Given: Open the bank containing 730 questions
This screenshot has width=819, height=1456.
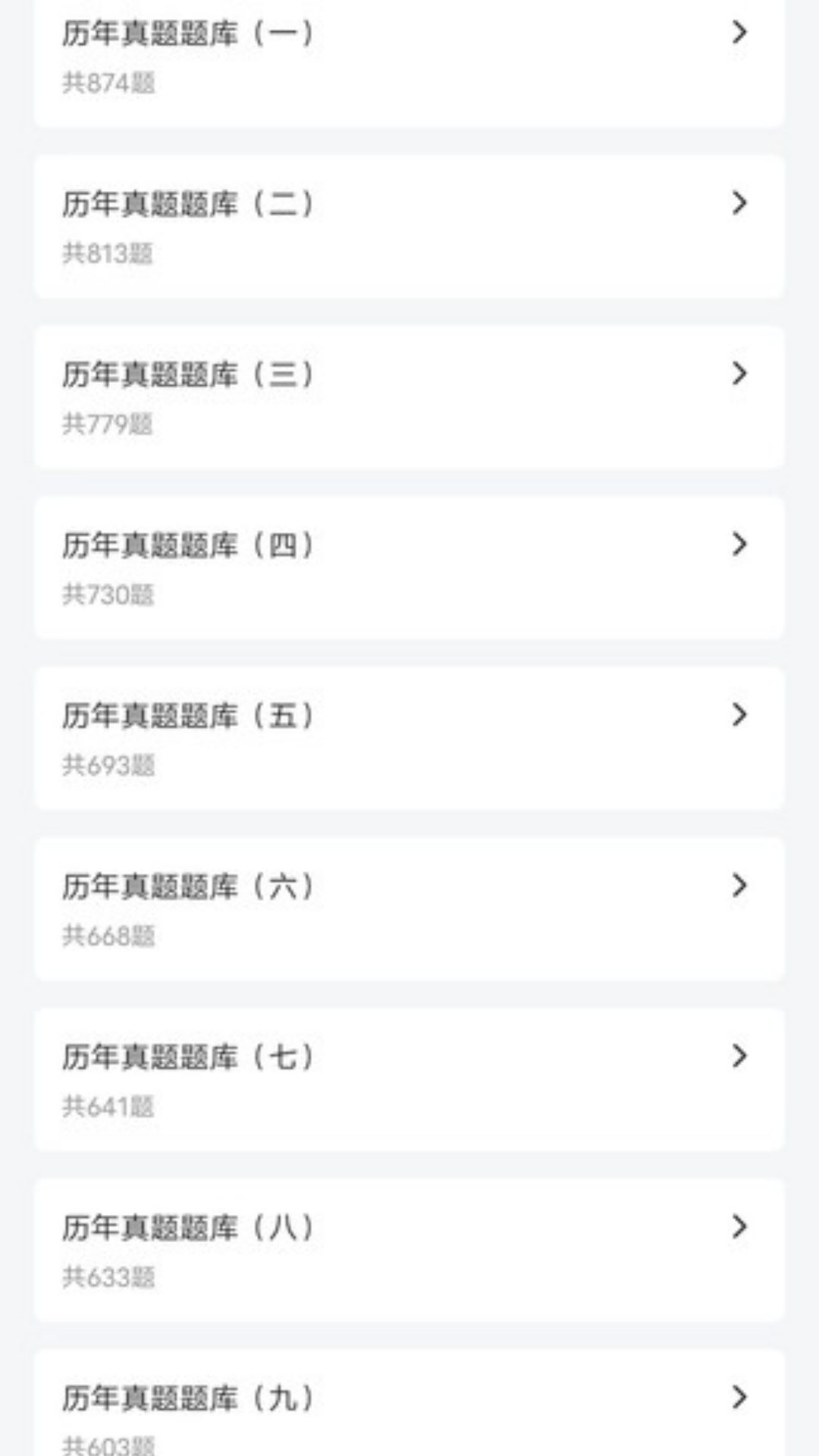Looking at the screenshot, I should pos(409,565).
